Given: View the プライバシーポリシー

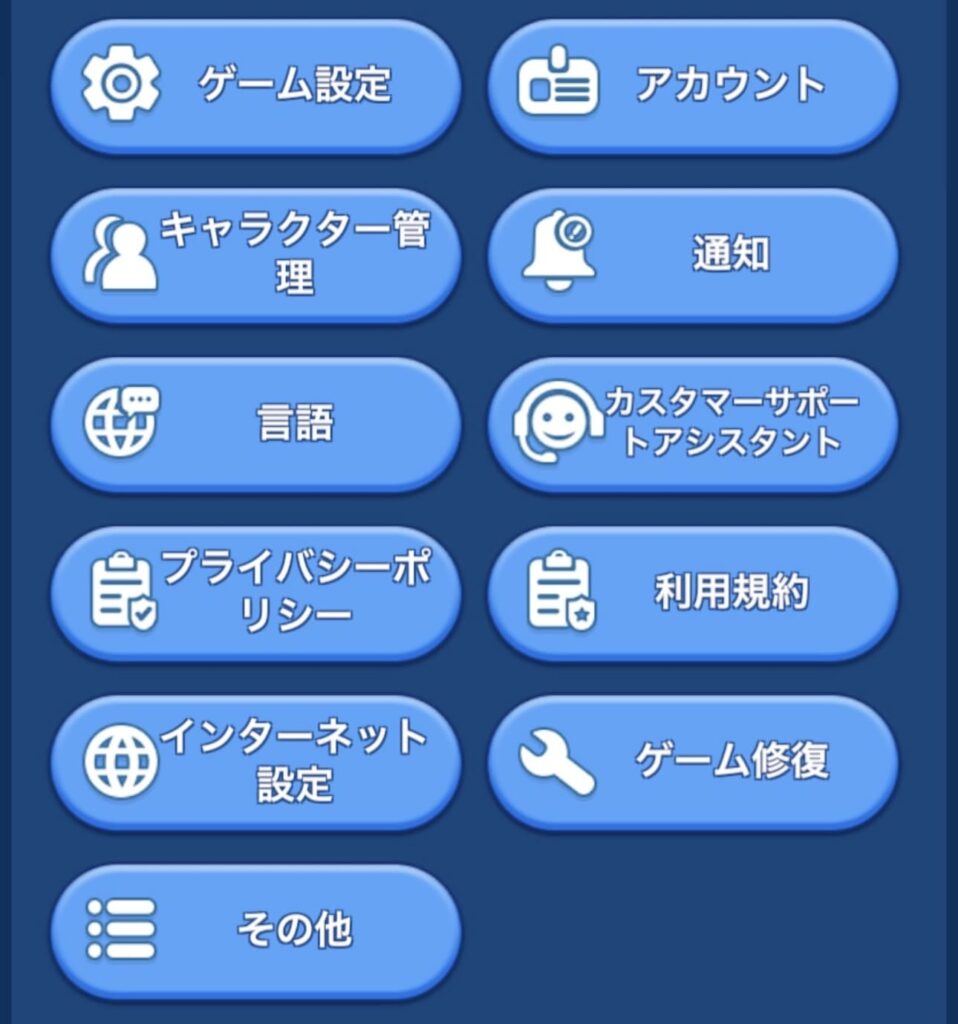Looking at the screenshot, I should [255, 592].
